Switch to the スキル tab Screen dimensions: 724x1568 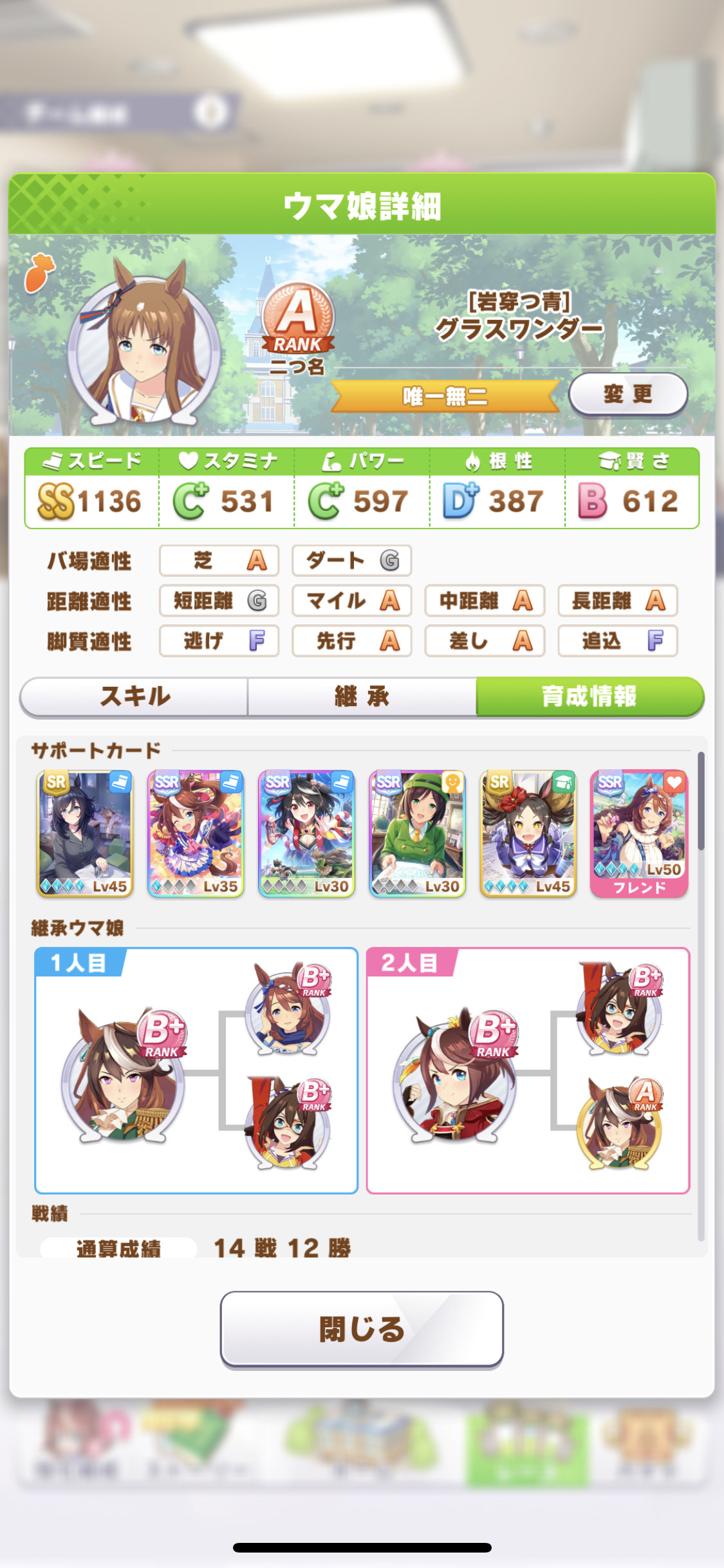[x=135, y=696]
